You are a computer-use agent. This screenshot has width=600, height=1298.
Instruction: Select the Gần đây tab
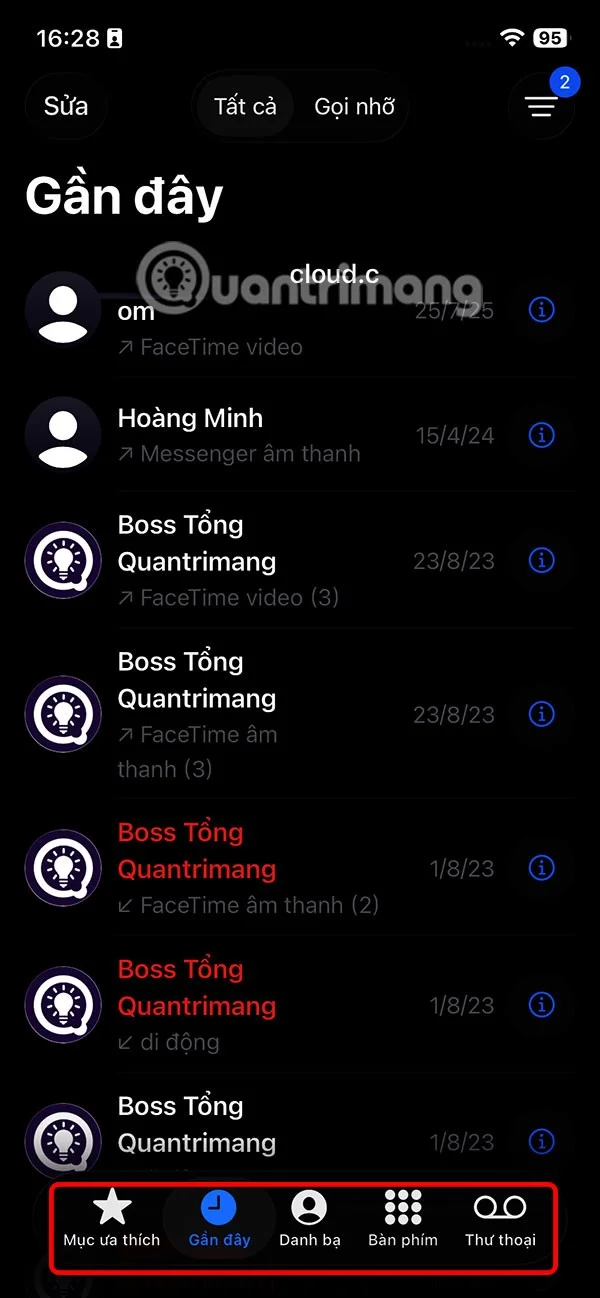219,1219
